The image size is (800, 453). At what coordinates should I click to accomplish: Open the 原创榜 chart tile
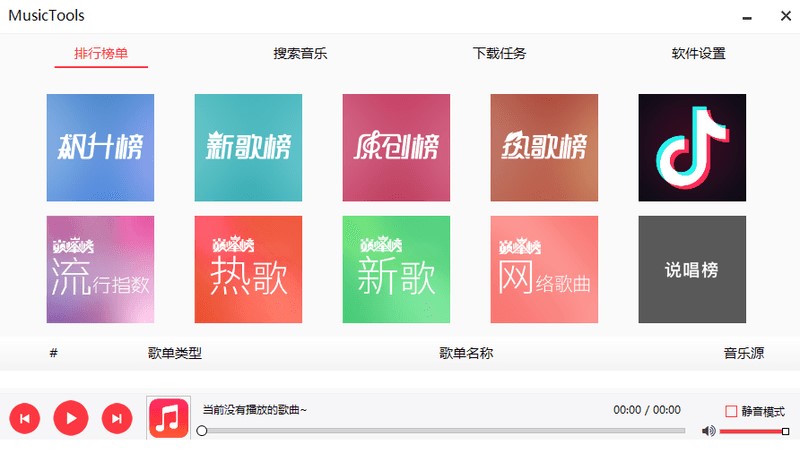pyautogui.click(x=396, y=148)
